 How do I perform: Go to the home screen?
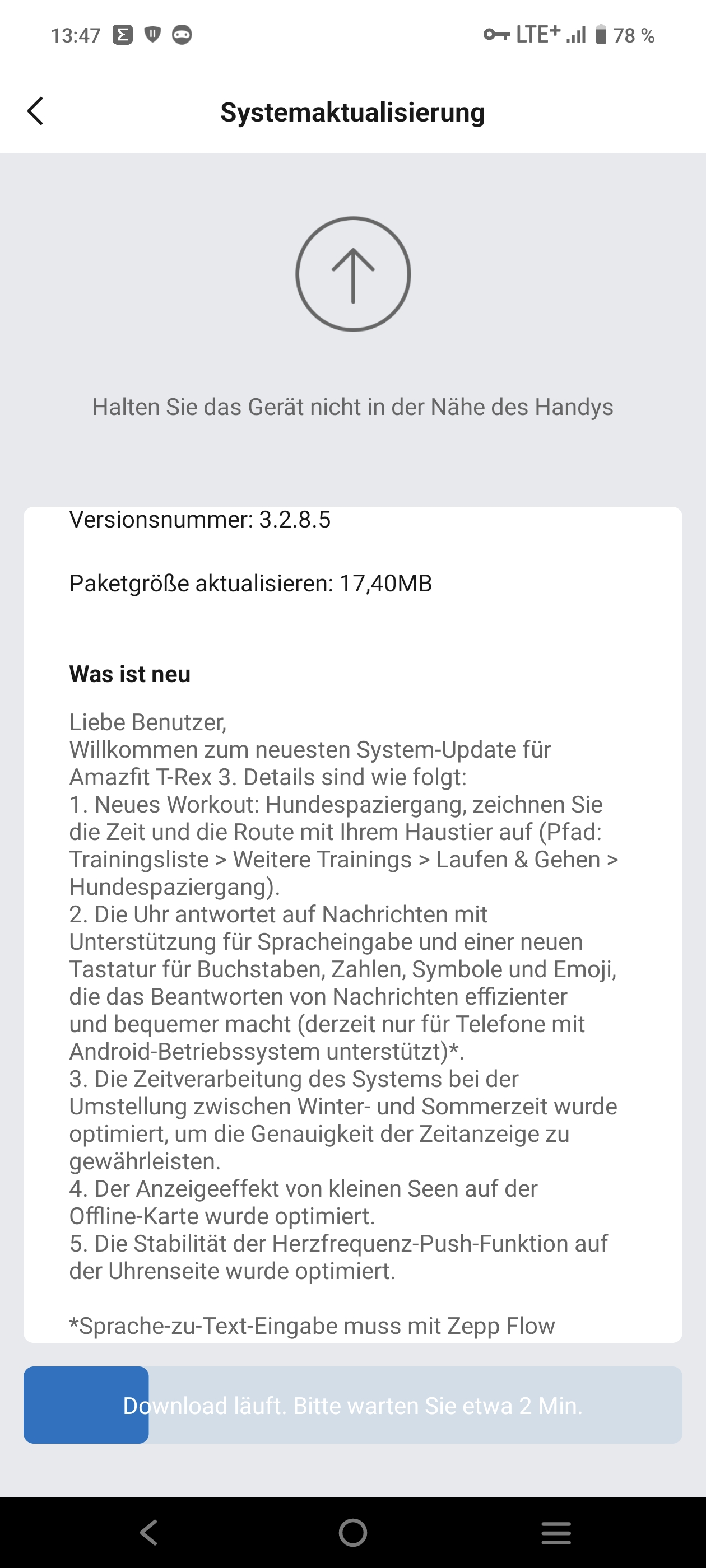pyautogui.click(x=352, y=1532)
